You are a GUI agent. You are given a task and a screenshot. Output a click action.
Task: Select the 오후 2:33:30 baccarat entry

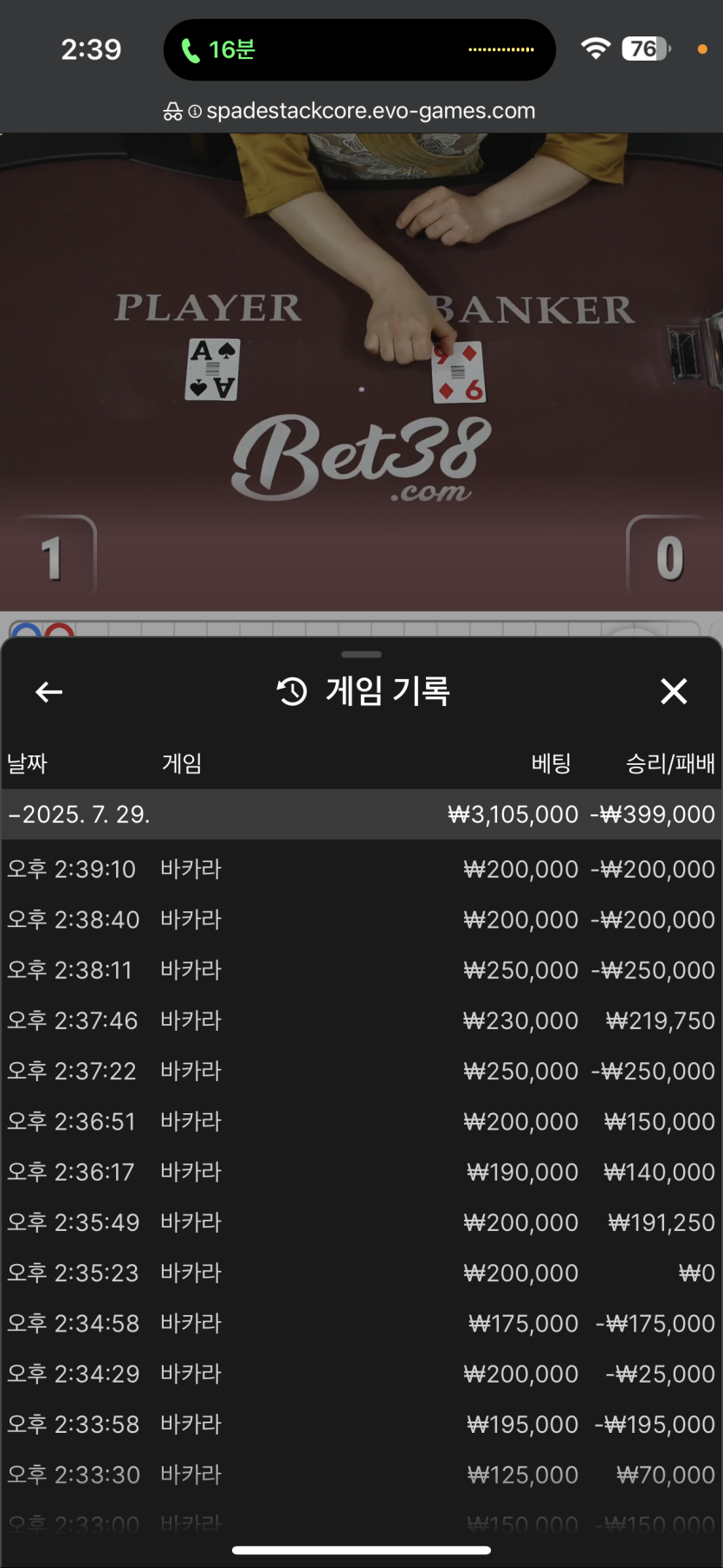pyautogui.click(x=361, y=1474)
